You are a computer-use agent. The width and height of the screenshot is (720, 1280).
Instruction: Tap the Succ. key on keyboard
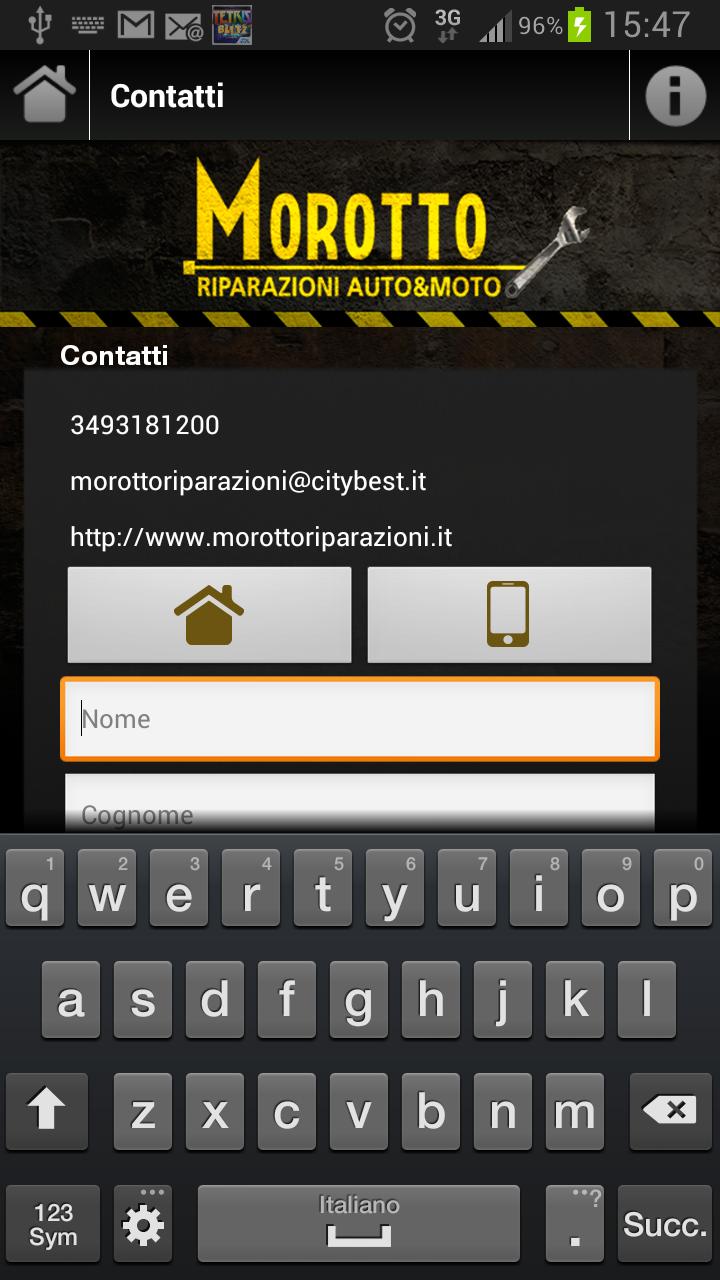(665, 1224)
